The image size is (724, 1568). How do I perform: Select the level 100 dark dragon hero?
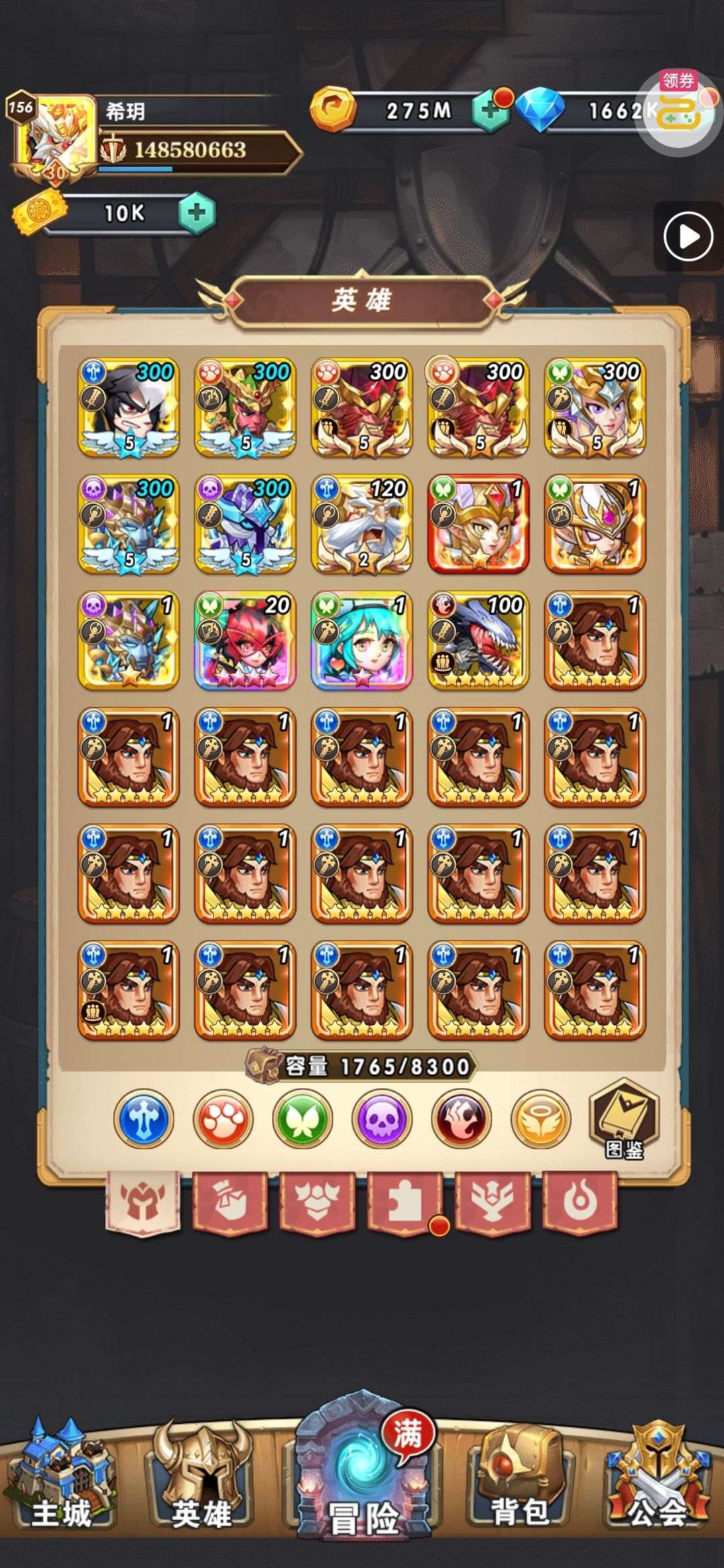pos(479,641)
